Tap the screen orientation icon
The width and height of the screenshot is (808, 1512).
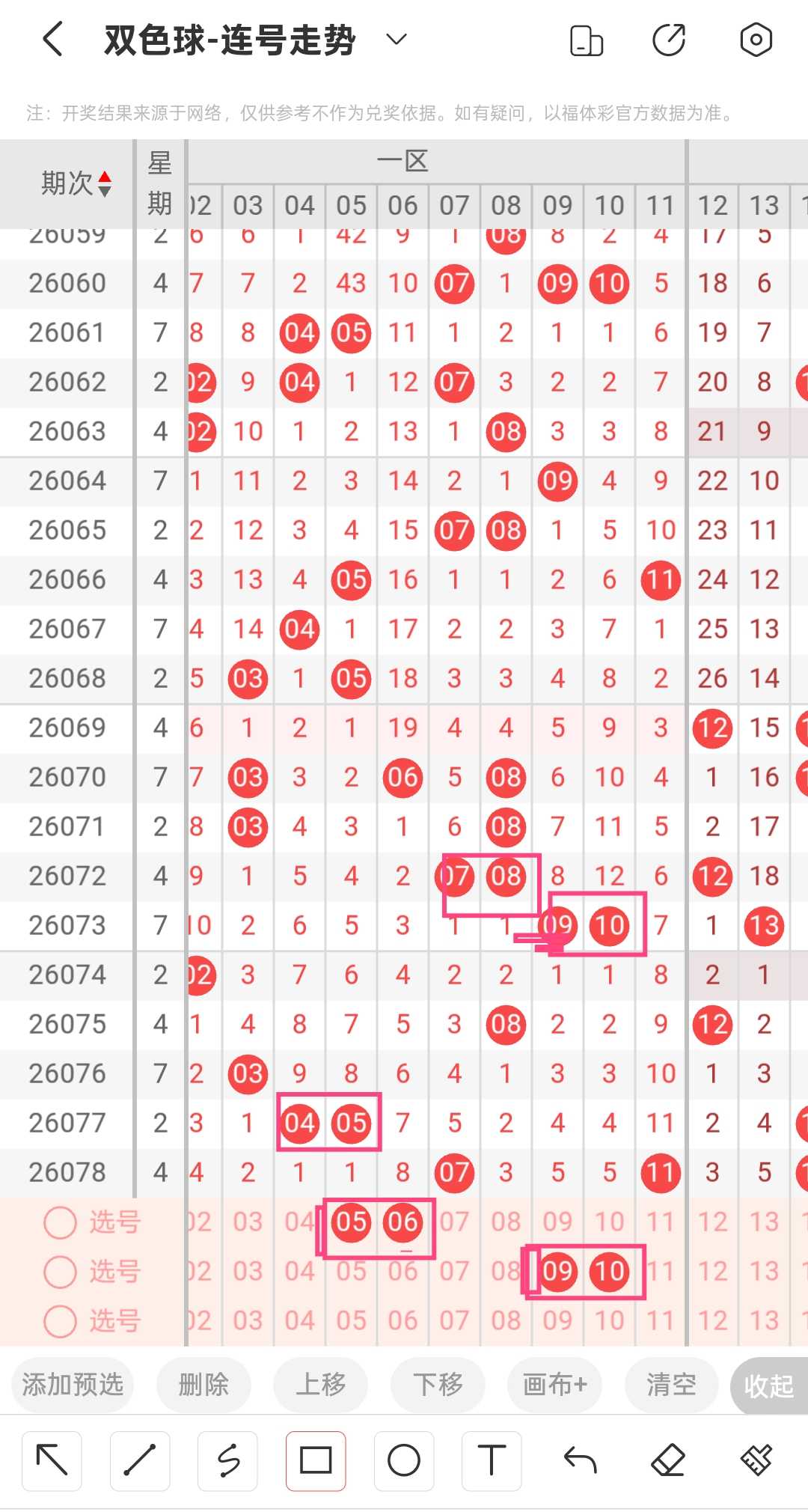pos(587,40)
